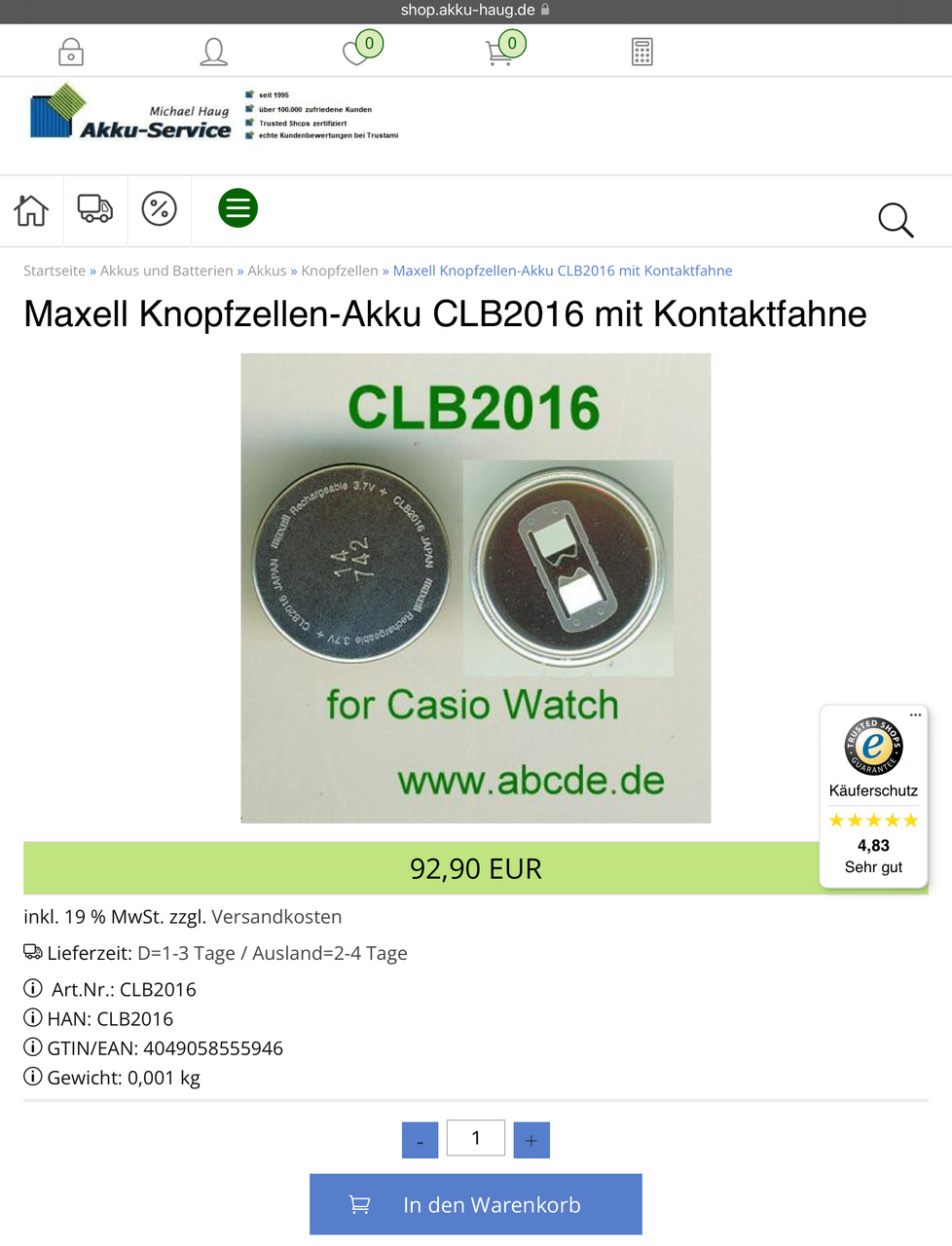Screen dimensions: 952x1246
Task: Open the green hamburger menu
Action: point(238,208)
